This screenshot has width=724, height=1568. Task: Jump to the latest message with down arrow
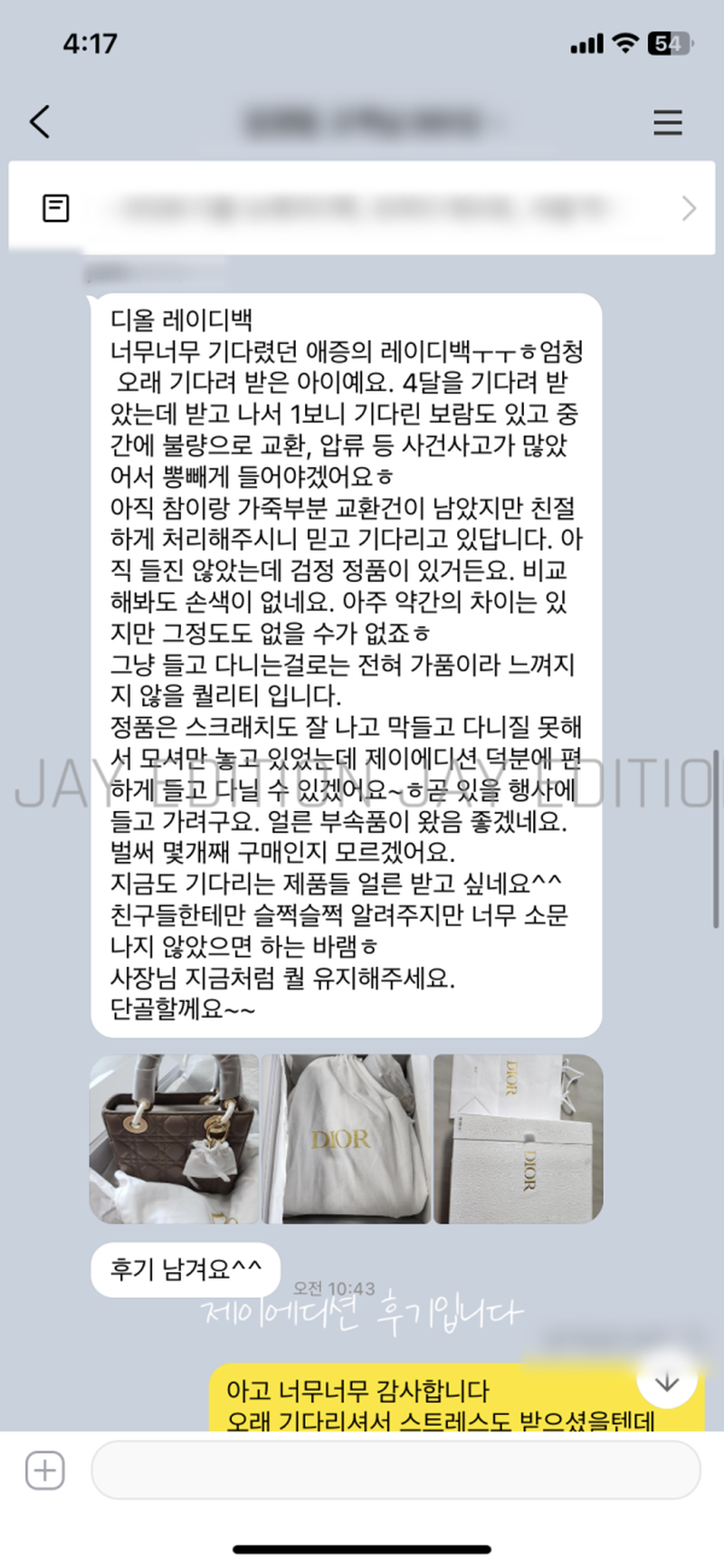pyautogui.click(x=667, y=1382)
